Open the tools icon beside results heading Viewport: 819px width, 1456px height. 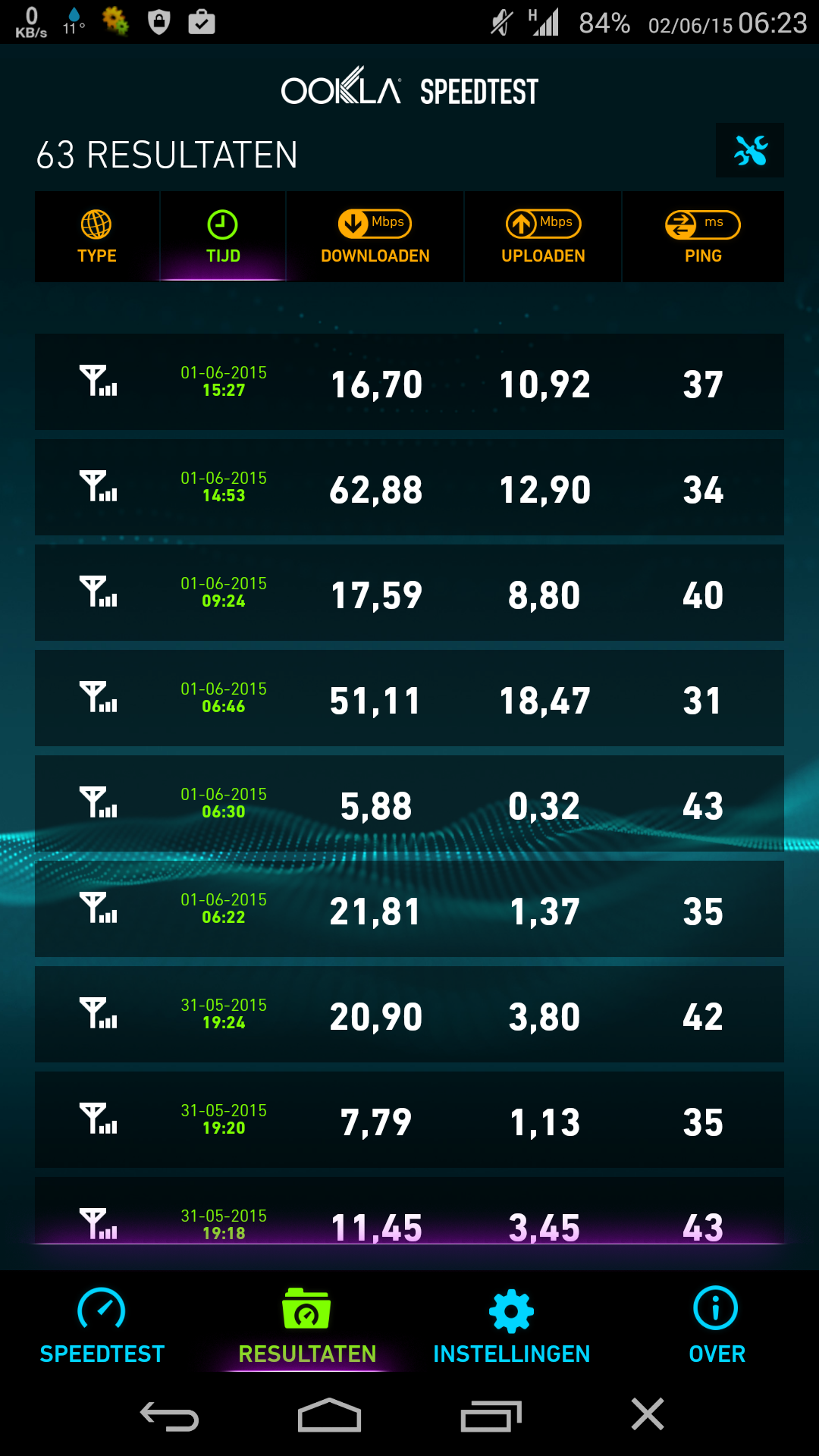pyautogui.click(x=749, y=150)
